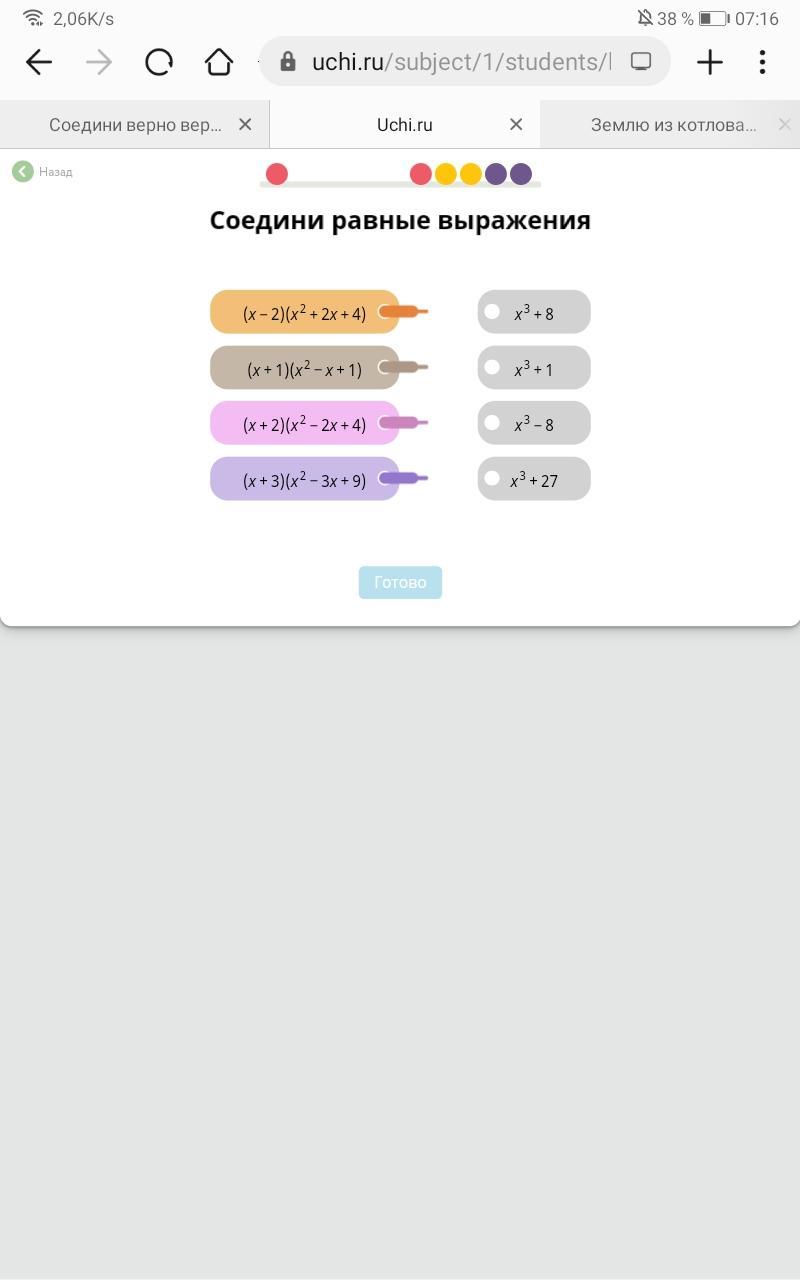Image resolution: width=800 pixels, height=1280 pixels.
Task: Select the (x + 2)(x² − 2x + 4) expression
Action: point(304,424)
